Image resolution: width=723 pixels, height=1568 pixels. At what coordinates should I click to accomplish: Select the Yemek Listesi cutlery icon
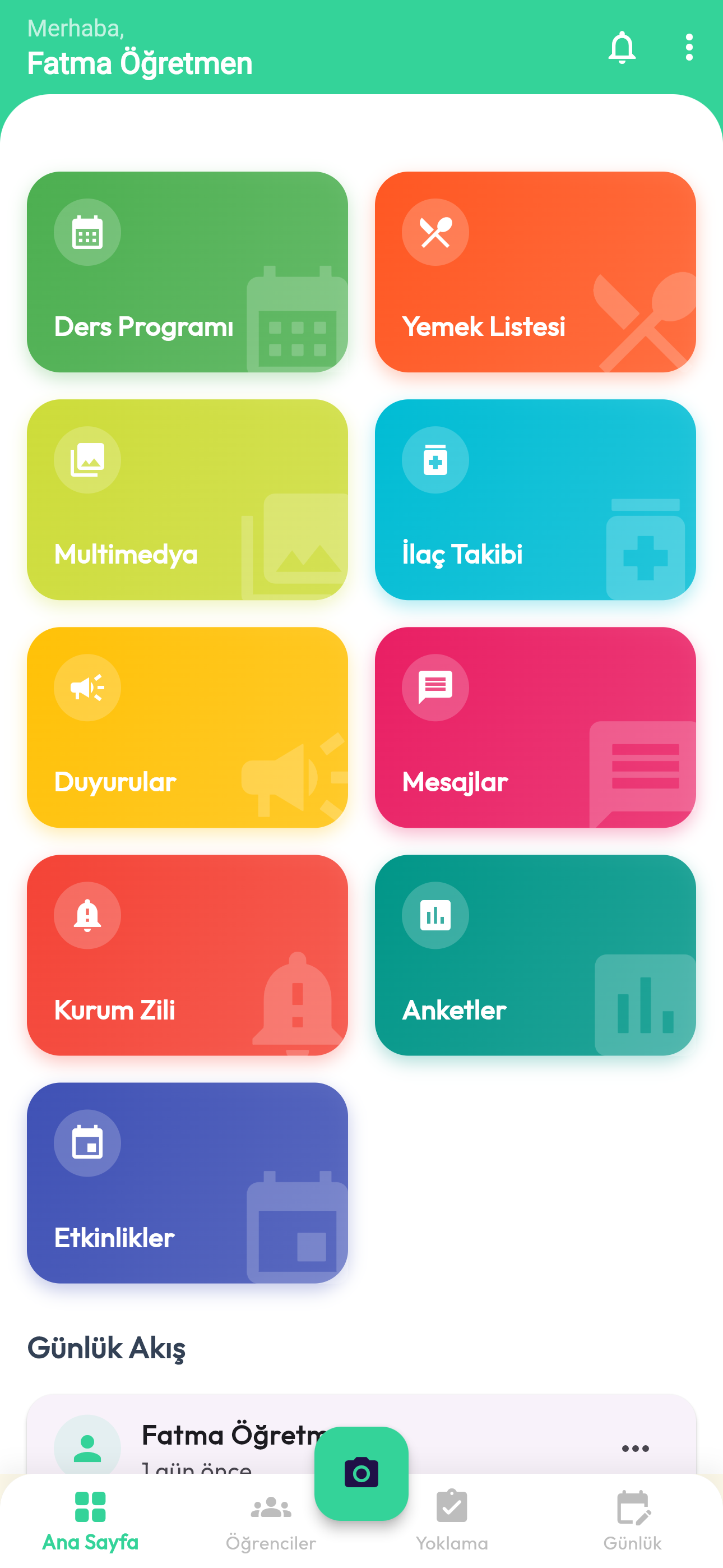click(x=435, y=232)
